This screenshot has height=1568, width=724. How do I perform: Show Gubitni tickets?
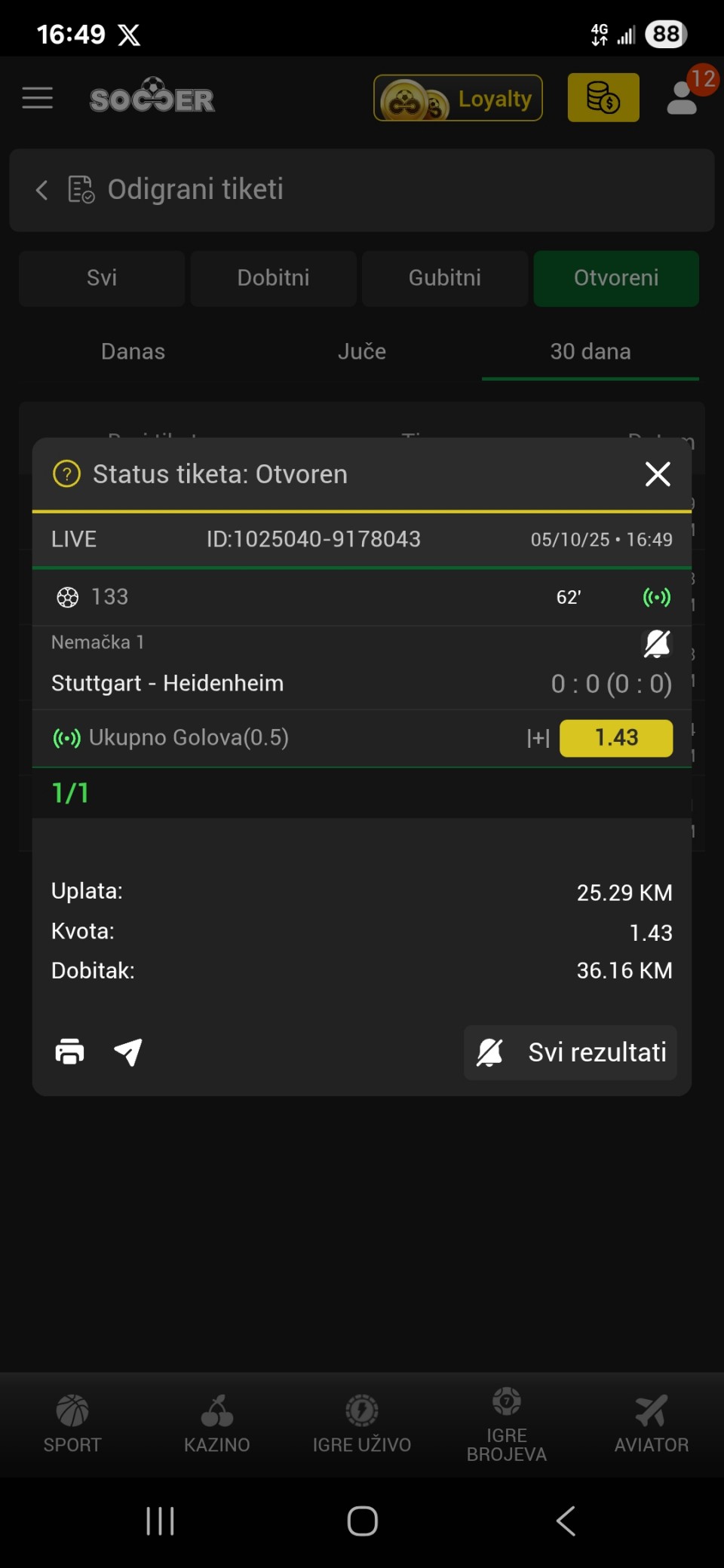pos(444,278)
